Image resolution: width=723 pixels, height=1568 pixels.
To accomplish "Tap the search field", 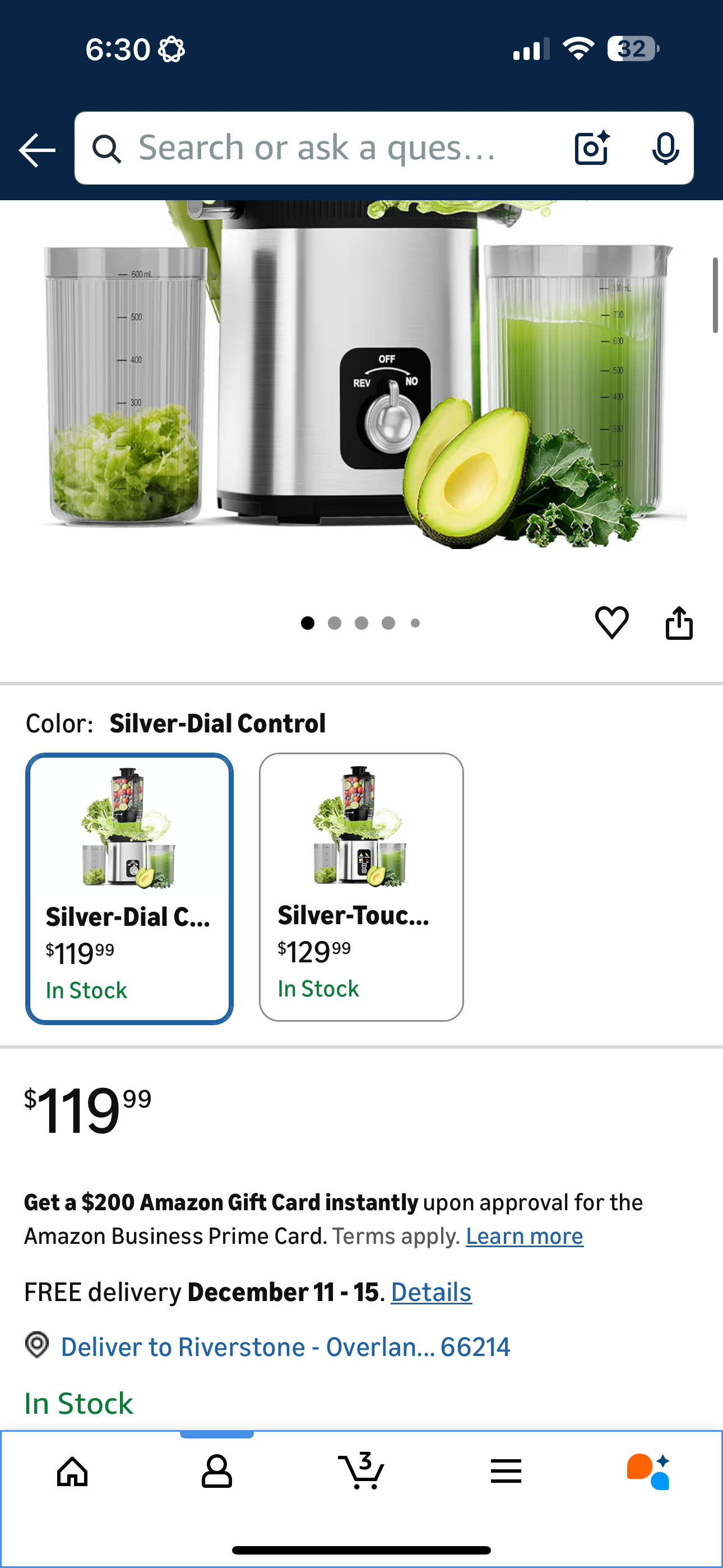I will click(x=317, y=149).
